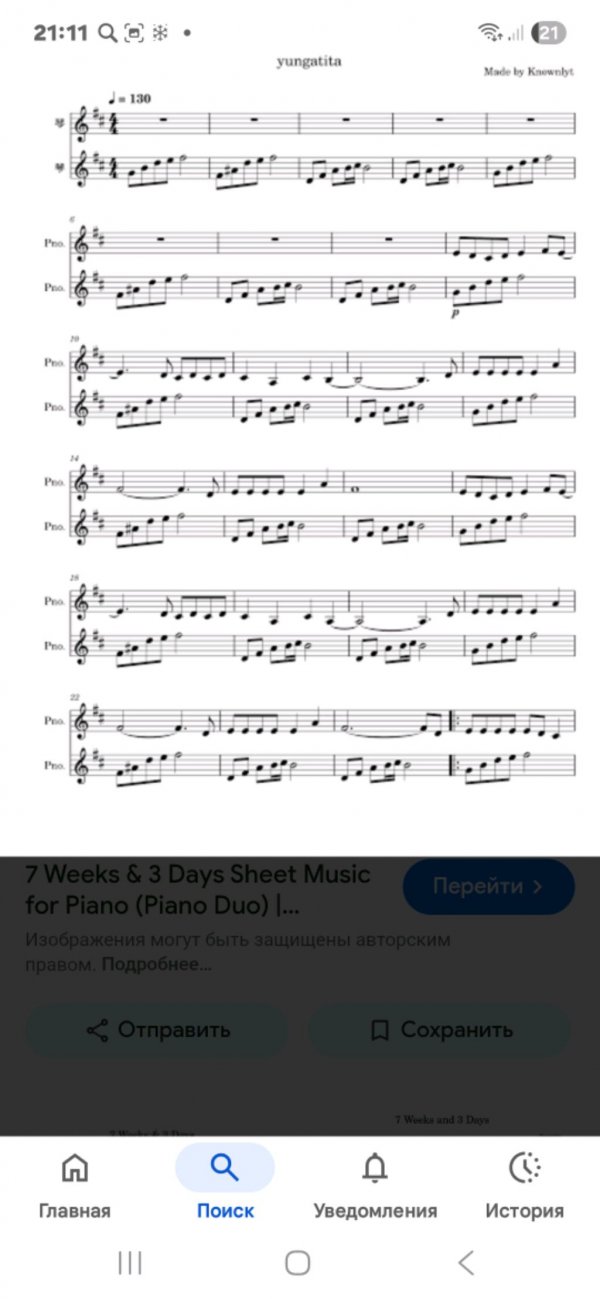This screenshot has height=1299, width=600.
Task: Tap the Перейти button to visit the page
Action: (488, 886)
